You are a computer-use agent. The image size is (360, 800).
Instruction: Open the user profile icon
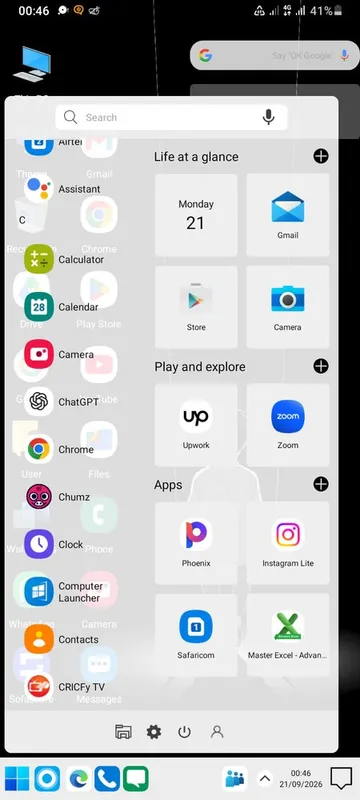217,732
